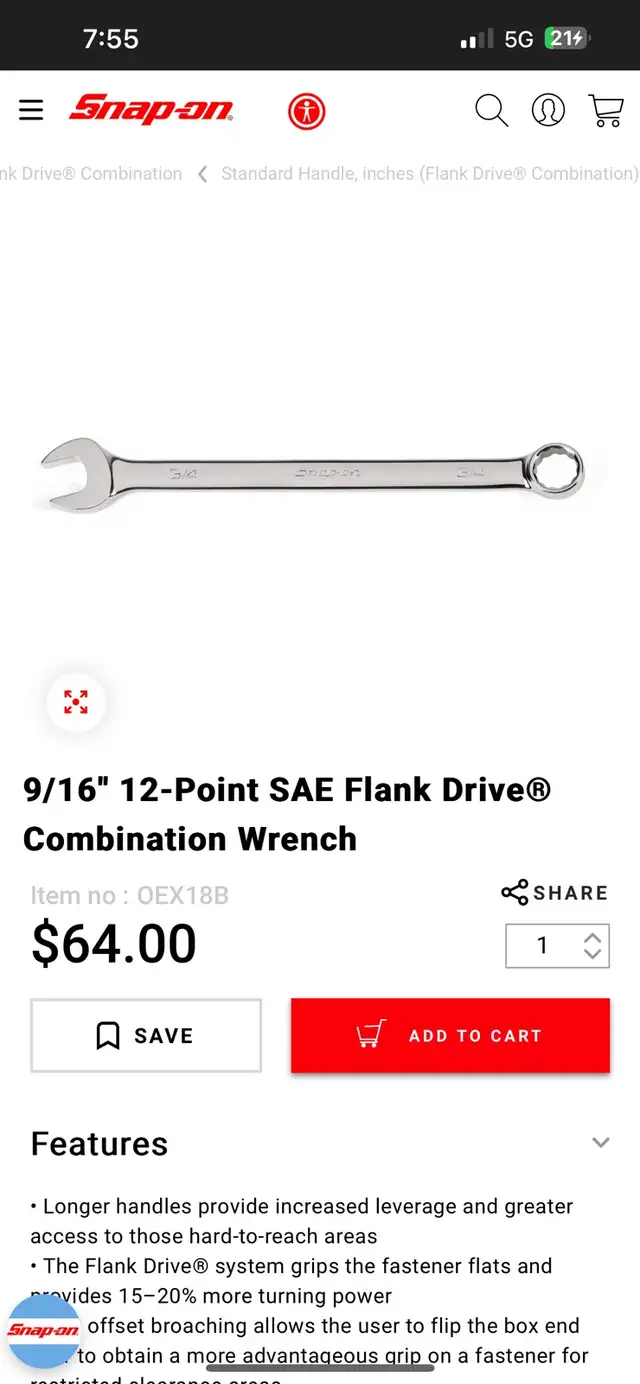View the shopping cart
The image size is (640, 1384).
pyautogui.click(x=606, y=110)
